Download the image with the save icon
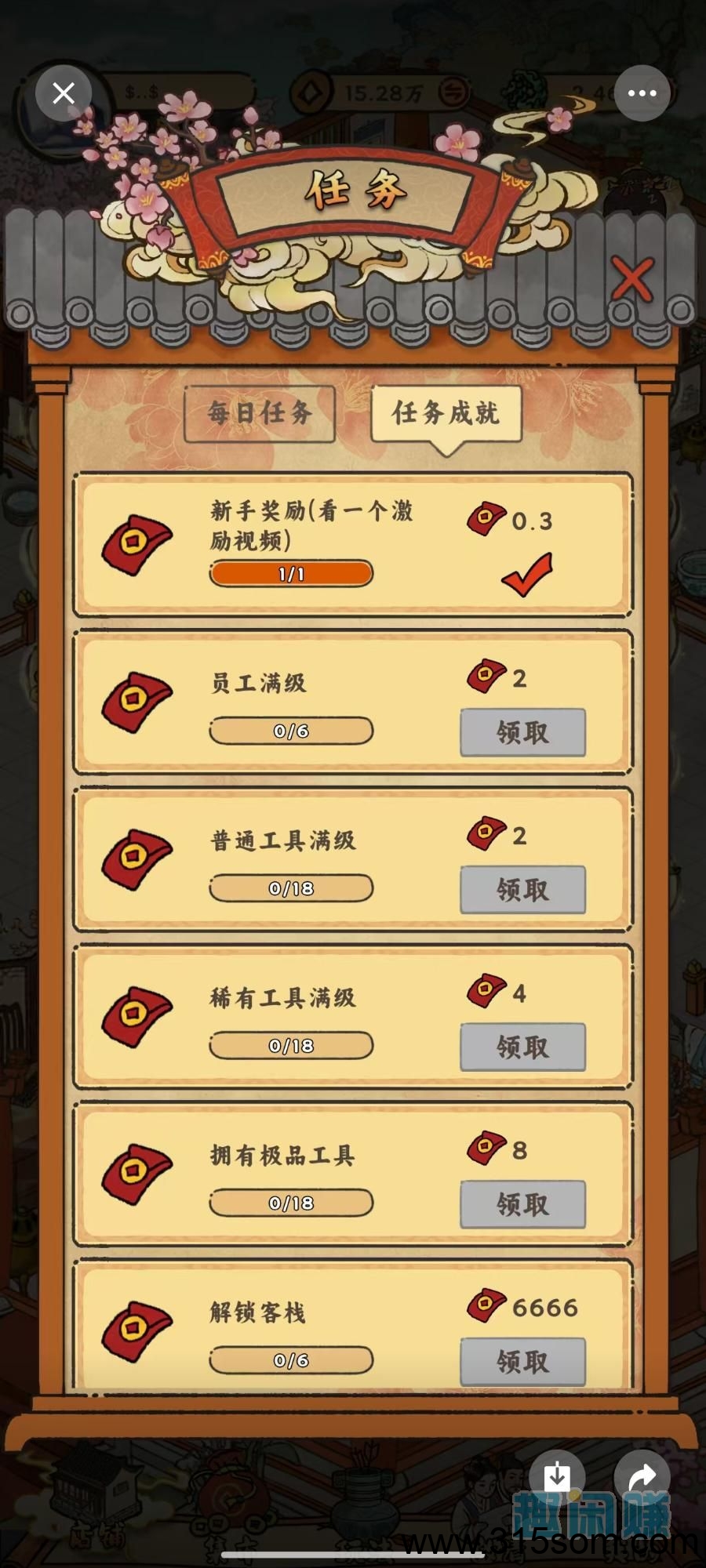The image size is (706, 1568). click(557, 1476)
